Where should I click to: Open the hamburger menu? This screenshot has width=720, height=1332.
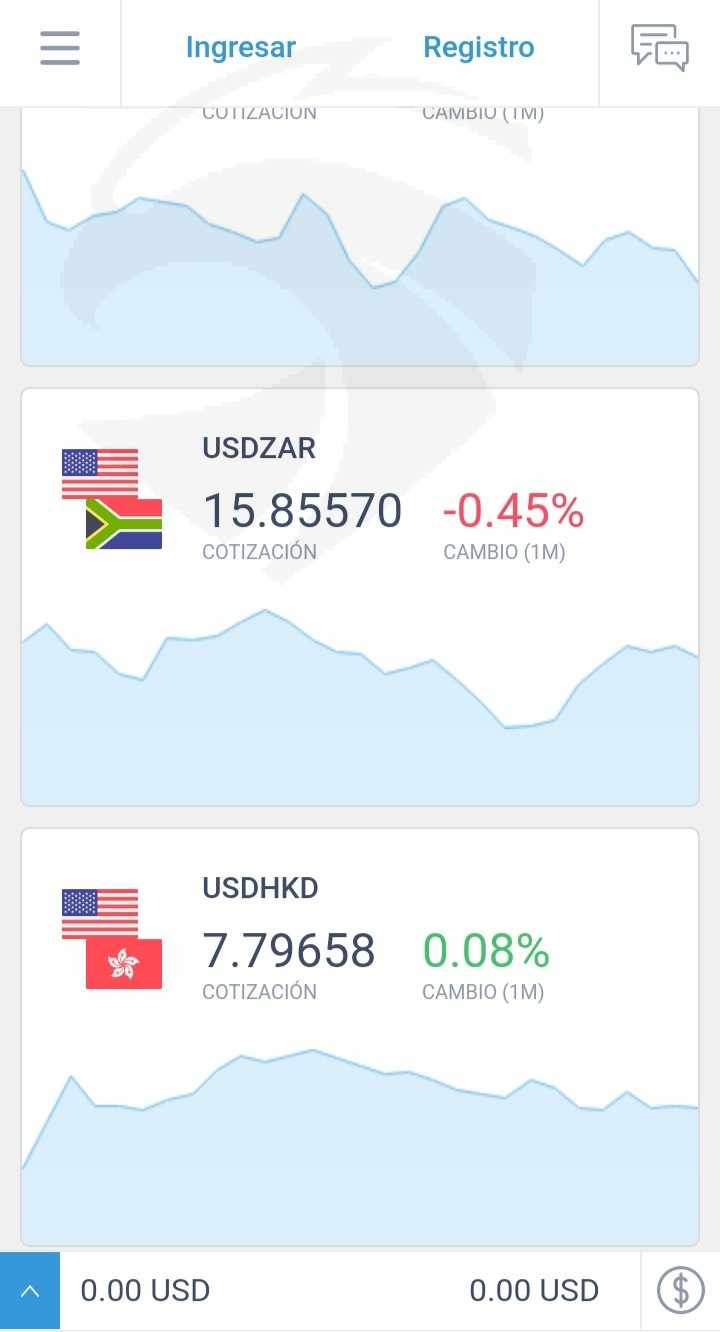[x=60, y=48]
